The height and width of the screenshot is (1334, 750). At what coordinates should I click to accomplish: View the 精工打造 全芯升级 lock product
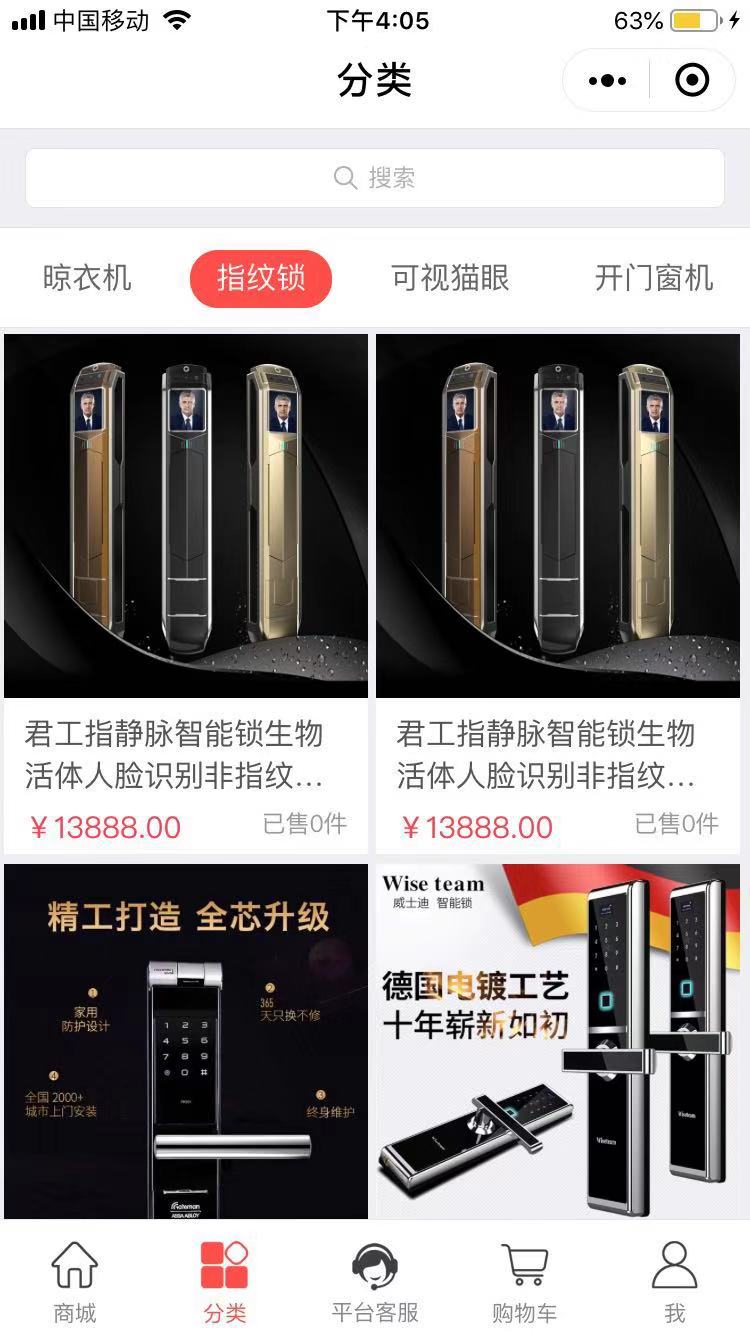click(x=186, y=1040)
